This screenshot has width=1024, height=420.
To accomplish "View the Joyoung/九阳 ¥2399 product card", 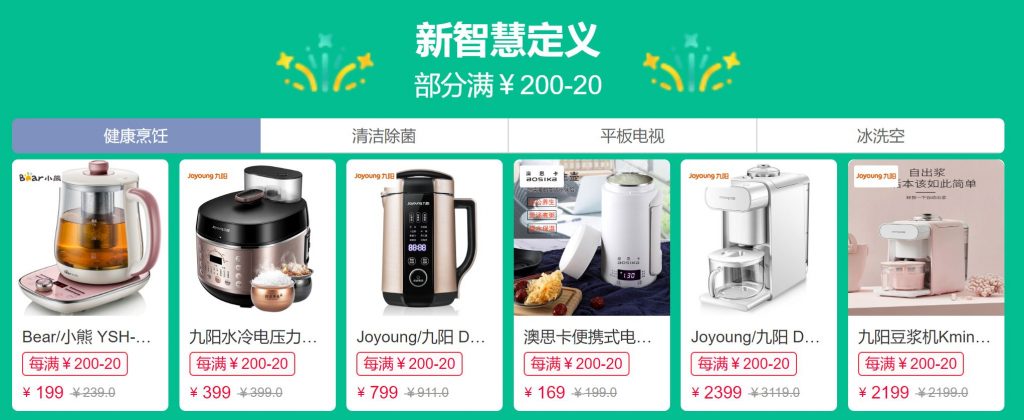I will click(x=758, y=285).
